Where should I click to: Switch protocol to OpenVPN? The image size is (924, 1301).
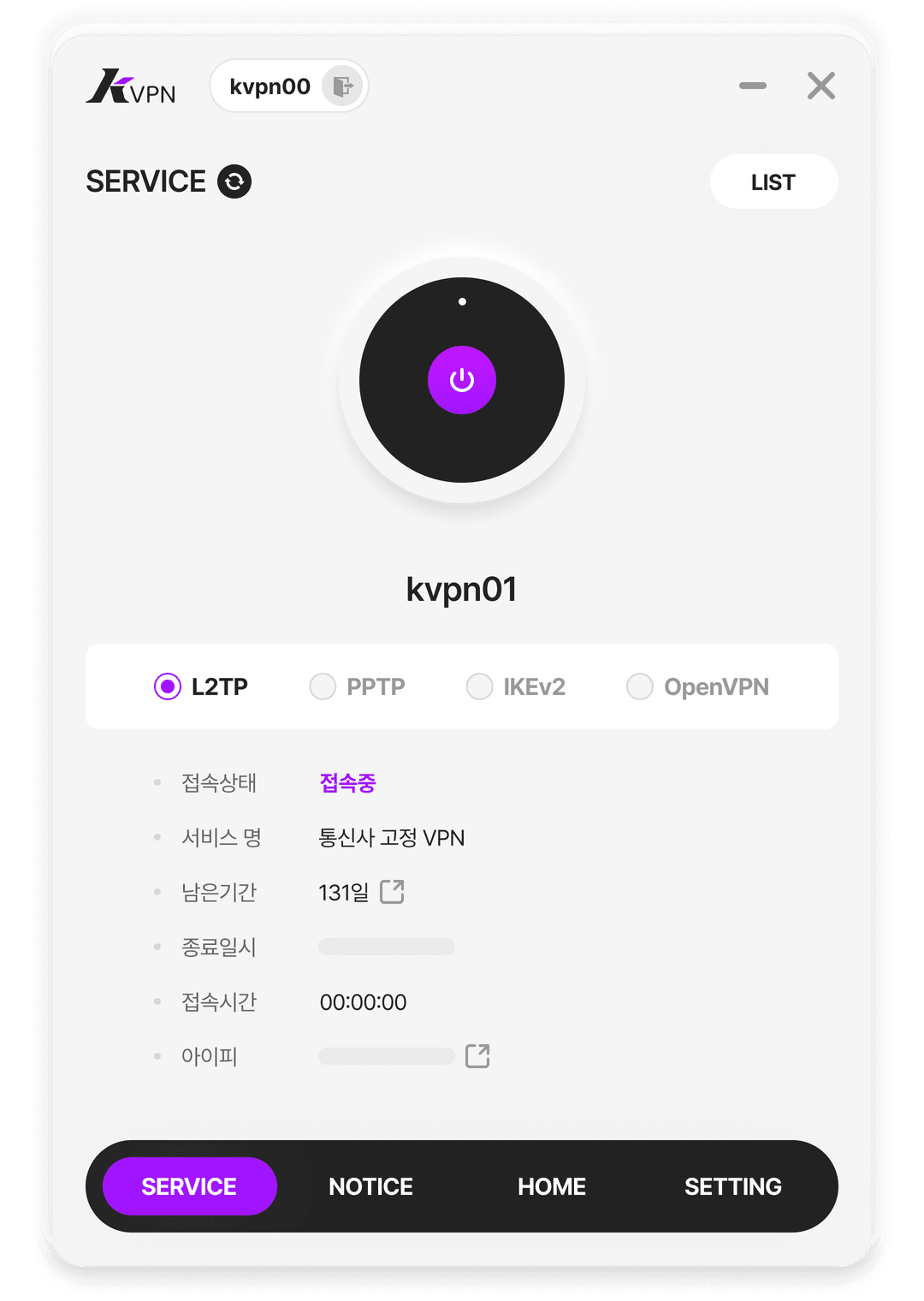click(x=640, y=686)
